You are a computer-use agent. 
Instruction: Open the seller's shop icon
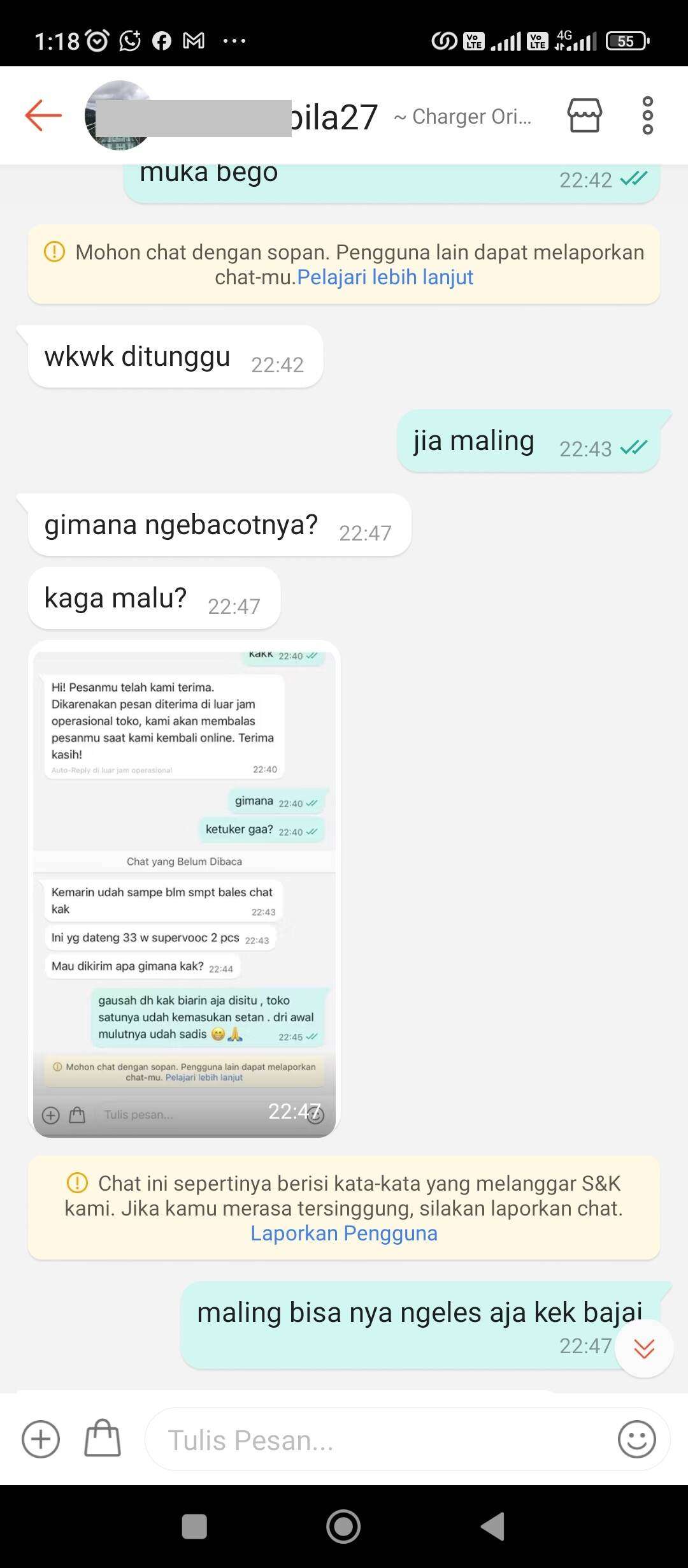(x=584, y=115)
